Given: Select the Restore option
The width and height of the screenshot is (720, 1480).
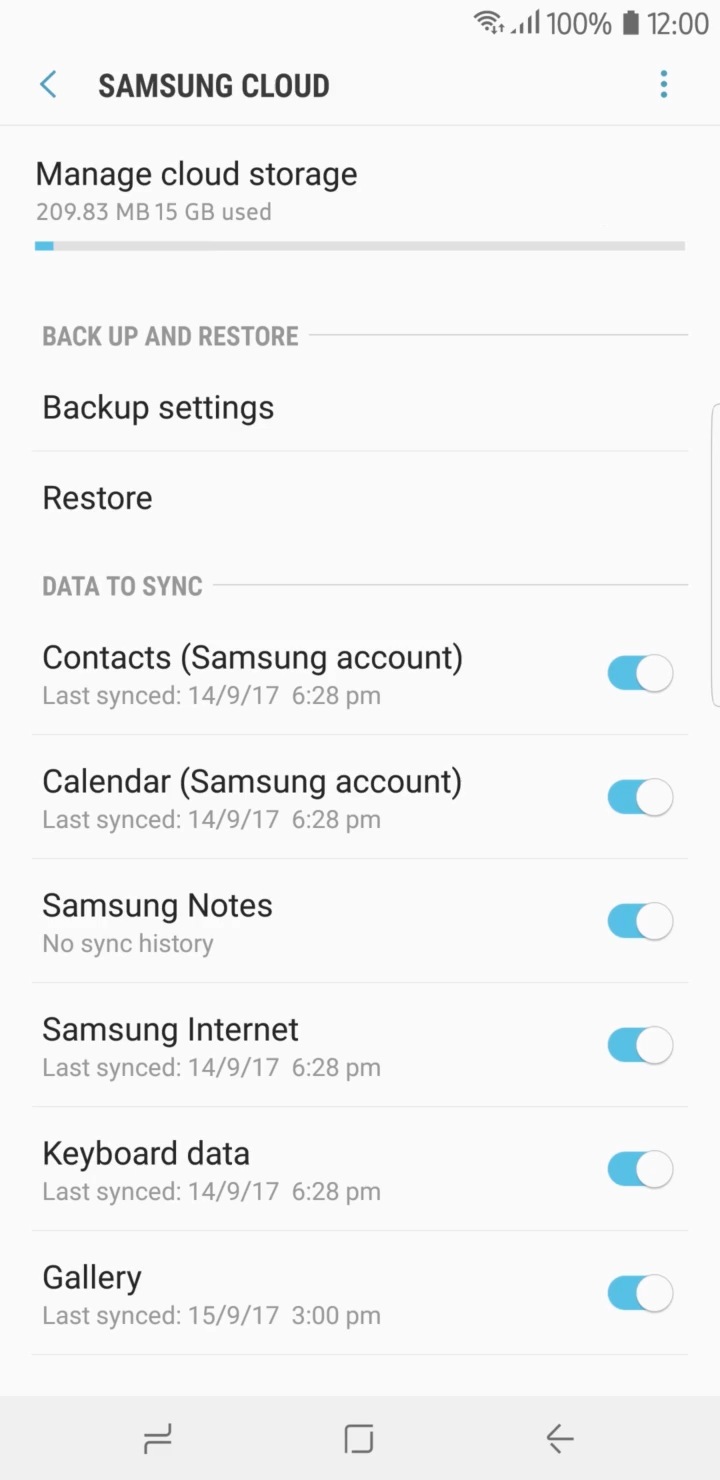Looking at the screenshot, I should pos(97,498).
